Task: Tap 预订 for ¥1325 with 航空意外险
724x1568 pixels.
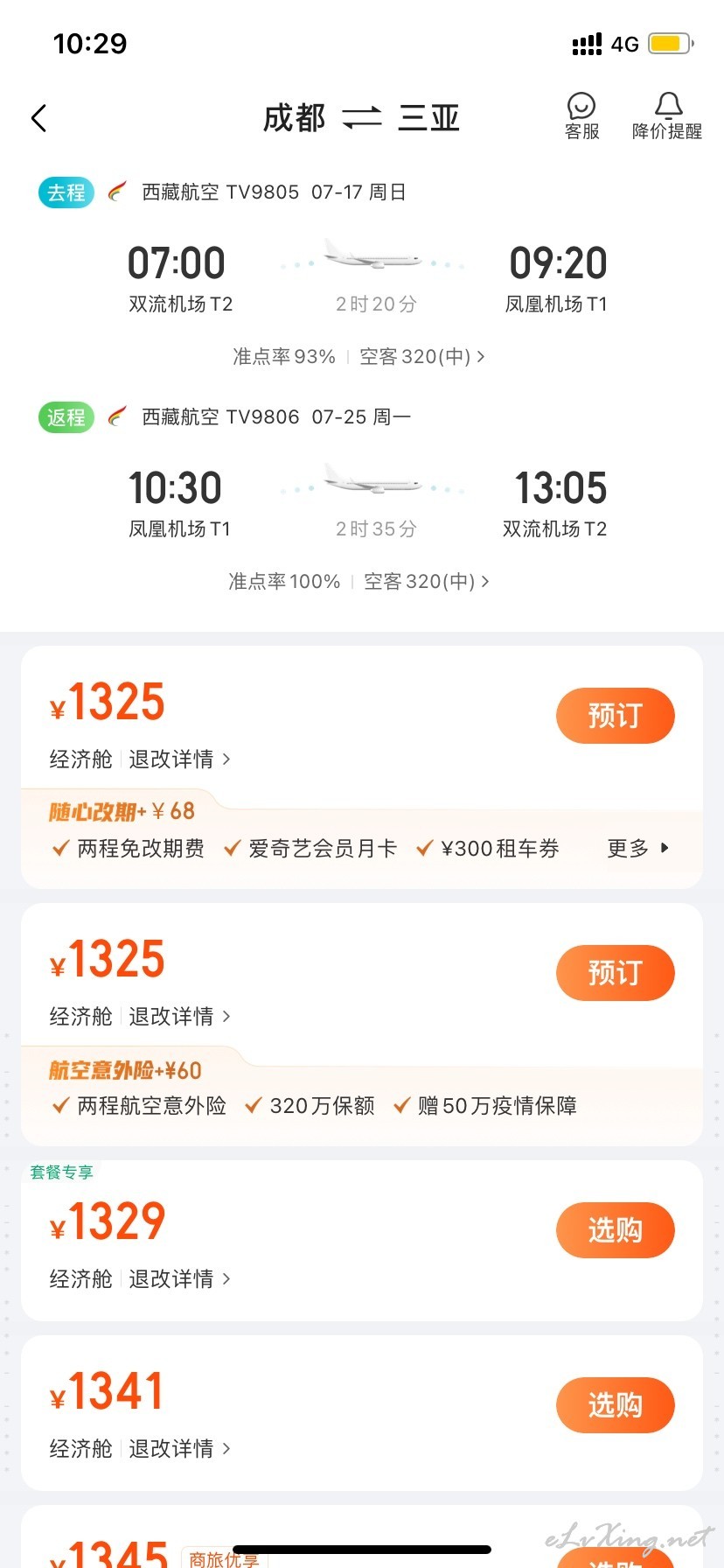Action: [615, 973]
